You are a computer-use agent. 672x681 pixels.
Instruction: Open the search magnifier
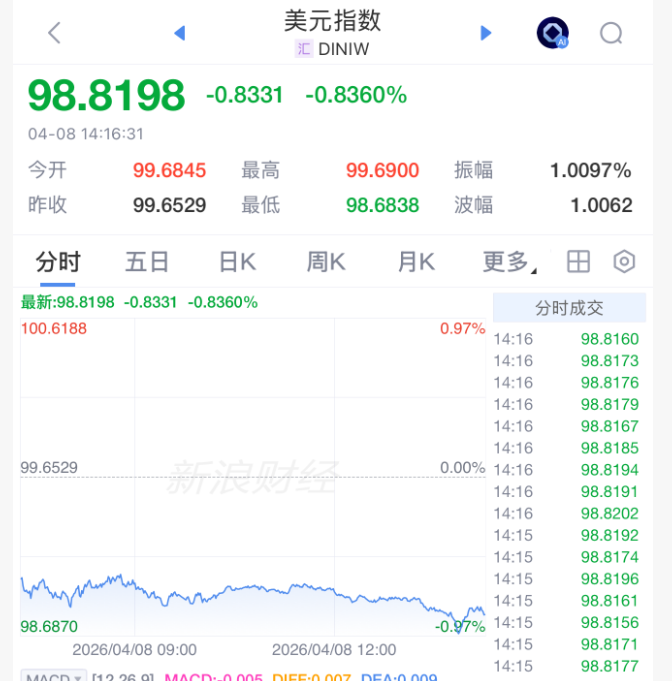[x=611, y=33]
